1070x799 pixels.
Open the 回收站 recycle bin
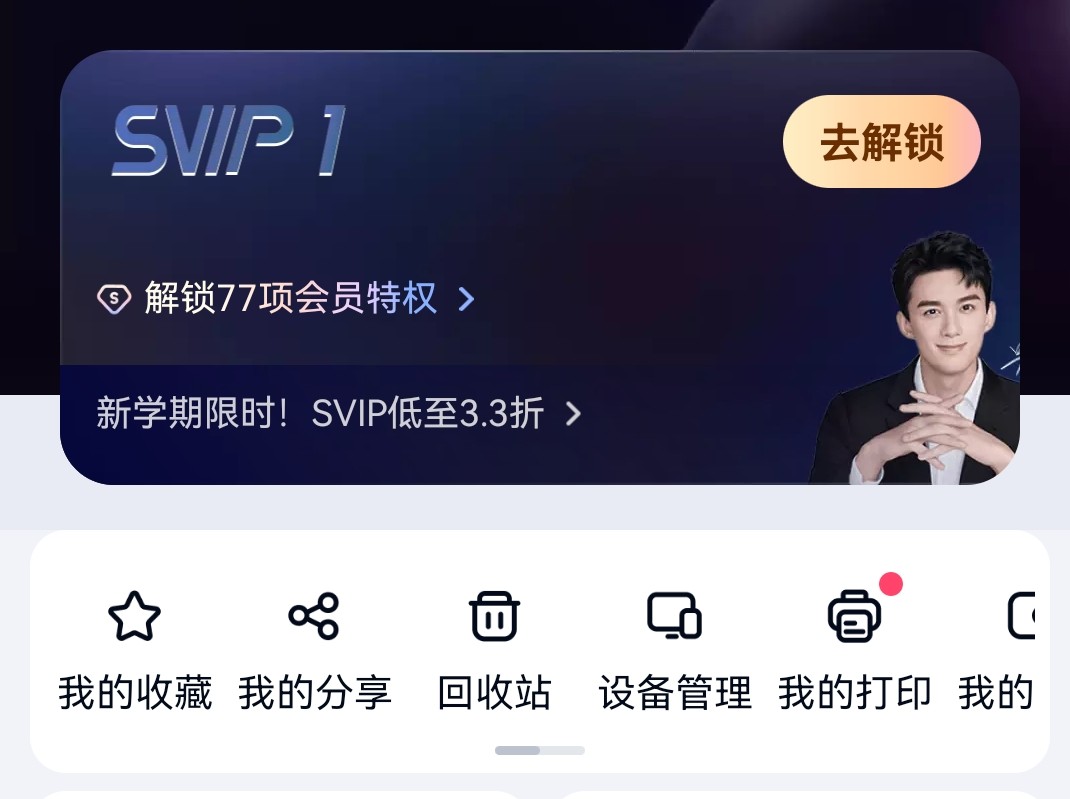[x=494, y=650]
